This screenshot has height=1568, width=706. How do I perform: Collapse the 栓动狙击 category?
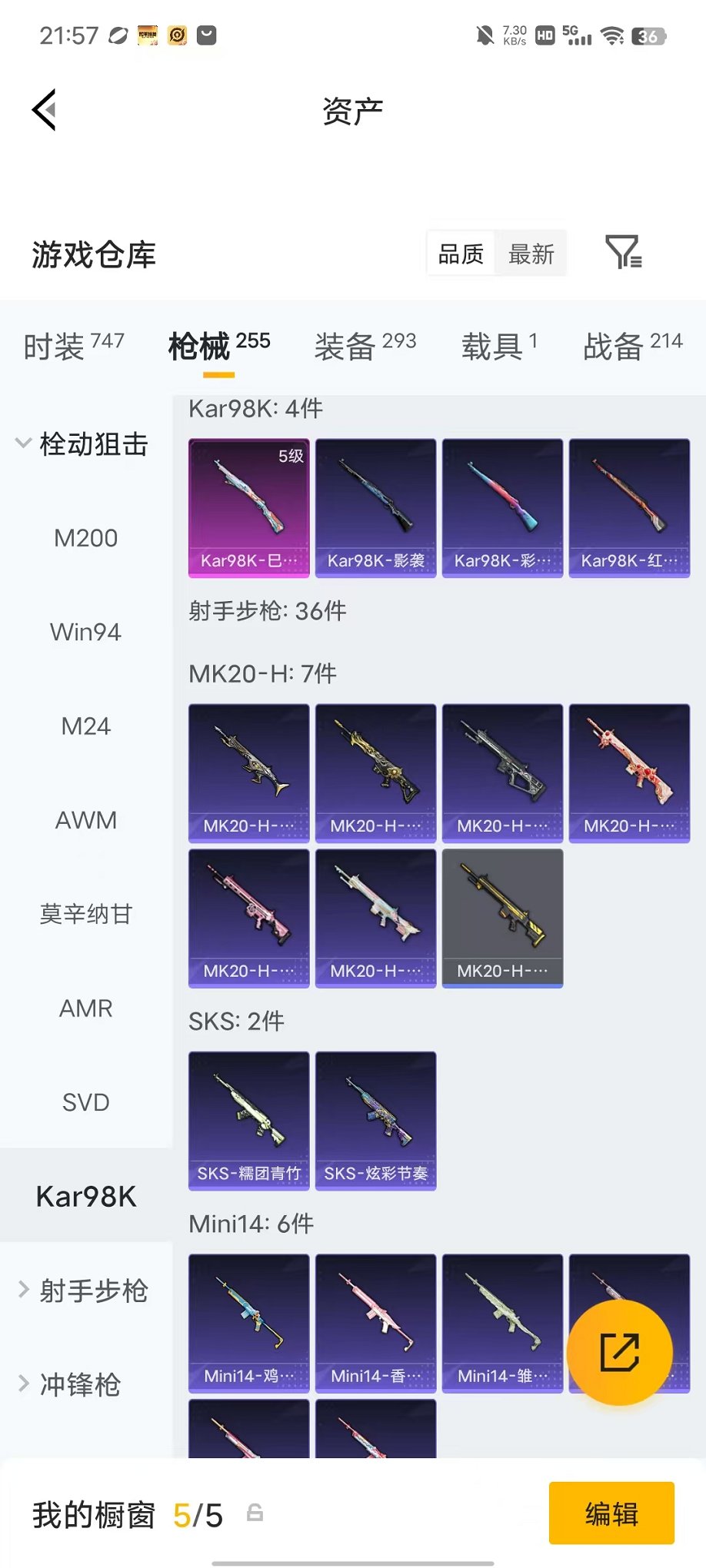(82, 443)
